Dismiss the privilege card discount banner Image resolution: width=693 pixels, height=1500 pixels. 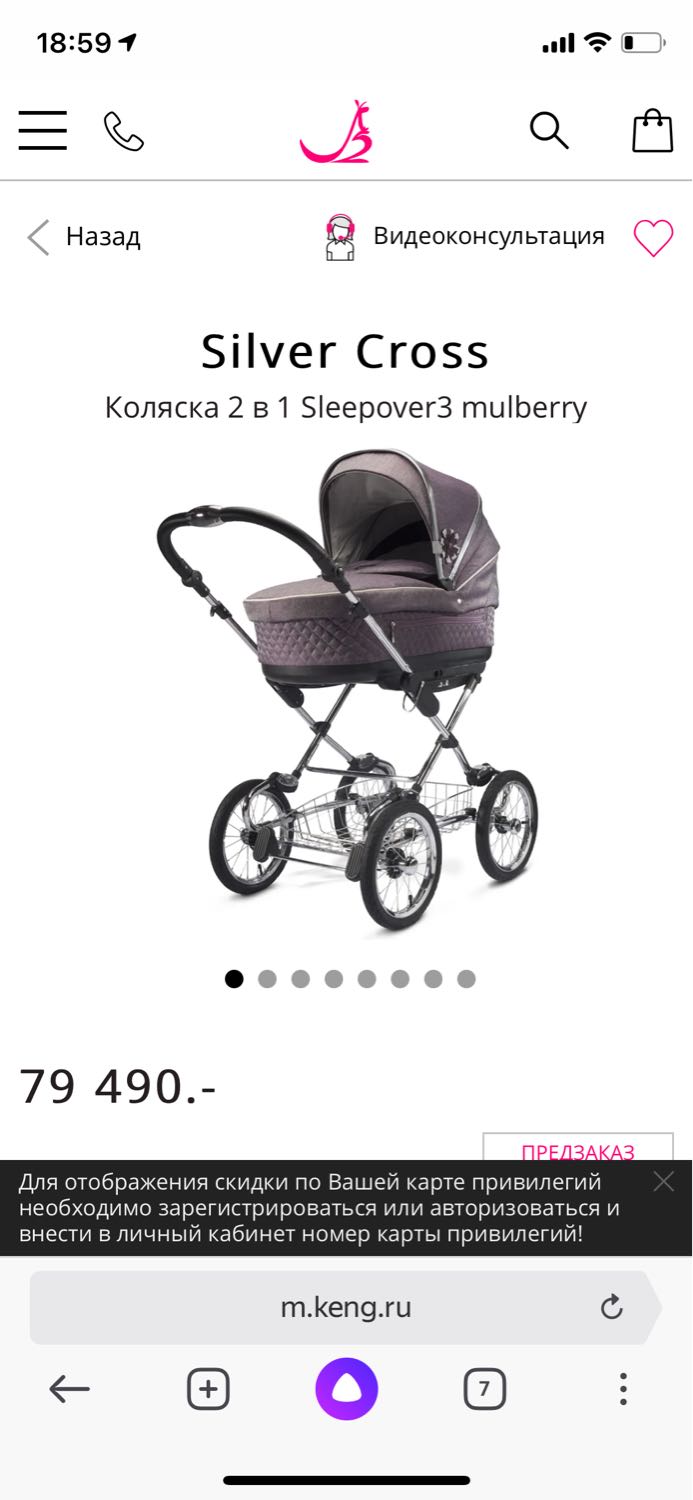tap(664, 1182)
